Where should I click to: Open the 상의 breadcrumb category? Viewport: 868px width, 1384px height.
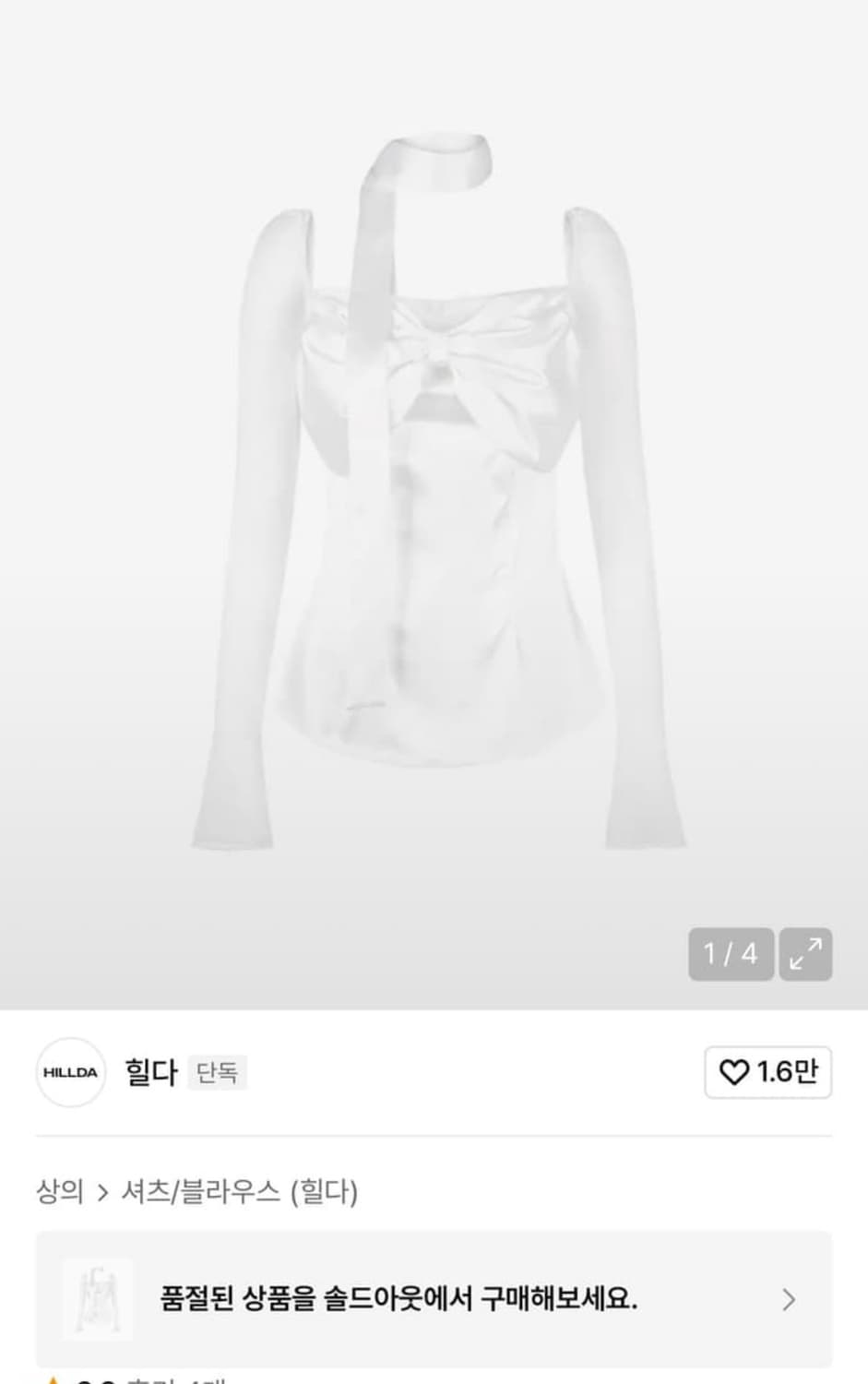coord(57,1192)
